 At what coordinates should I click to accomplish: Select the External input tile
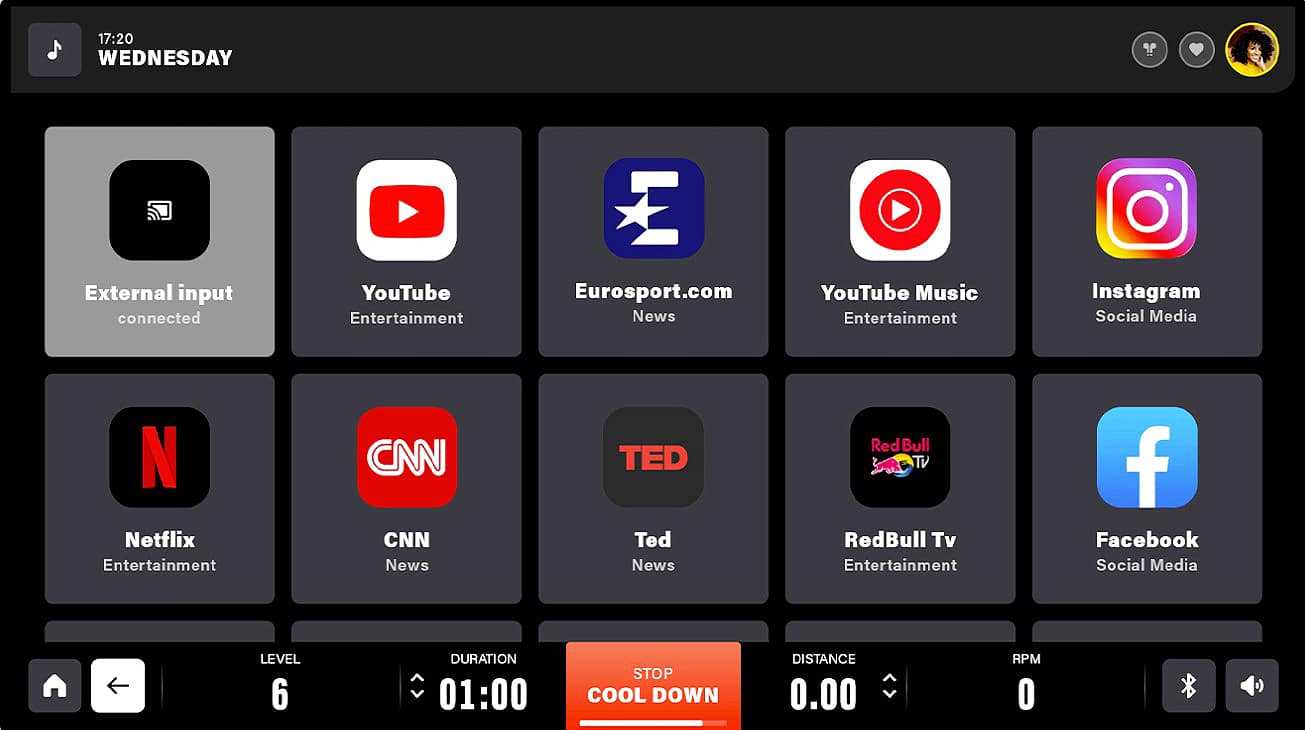coord(159,241)
